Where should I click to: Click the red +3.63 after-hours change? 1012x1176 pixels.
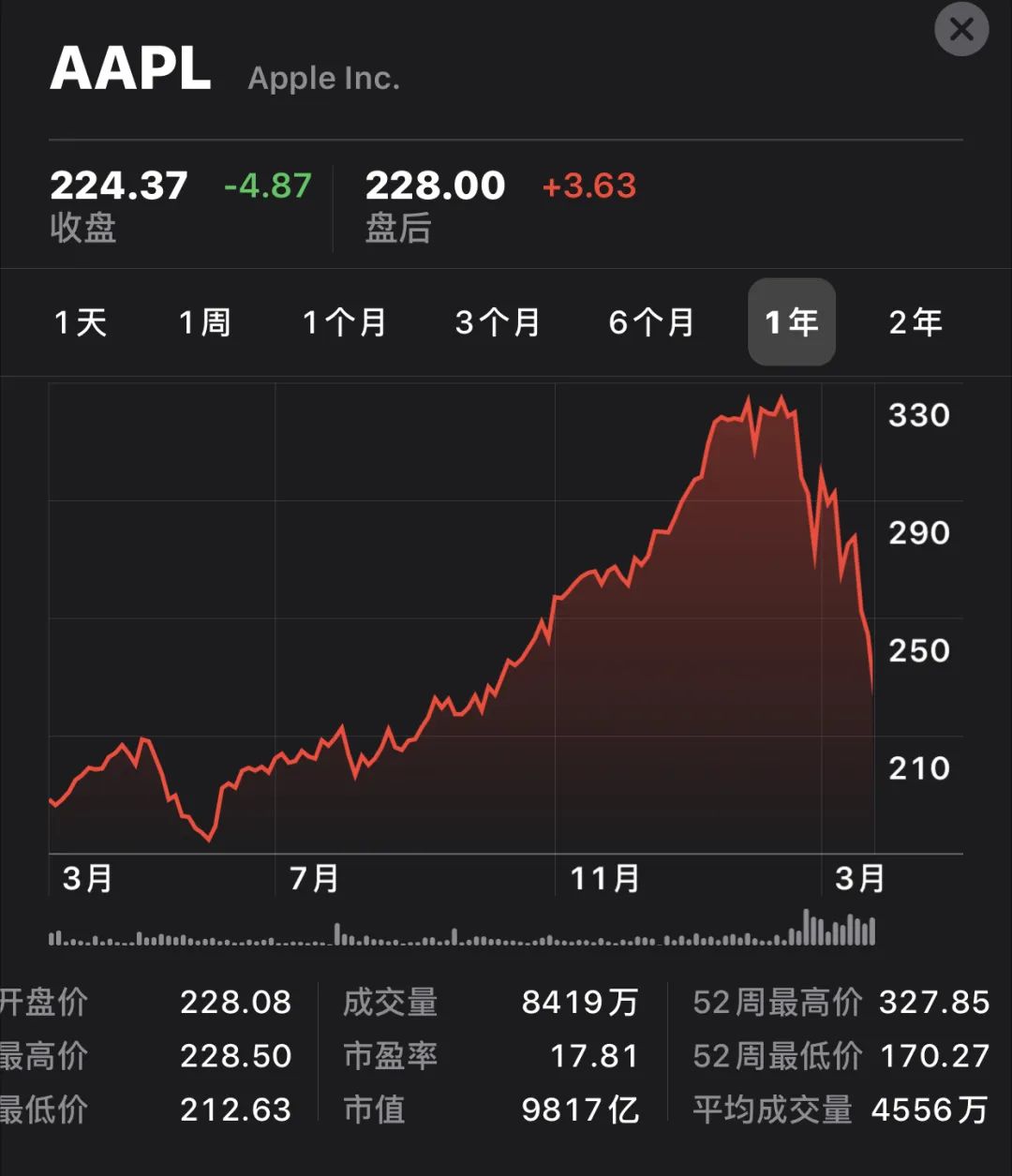click(588, 187)
